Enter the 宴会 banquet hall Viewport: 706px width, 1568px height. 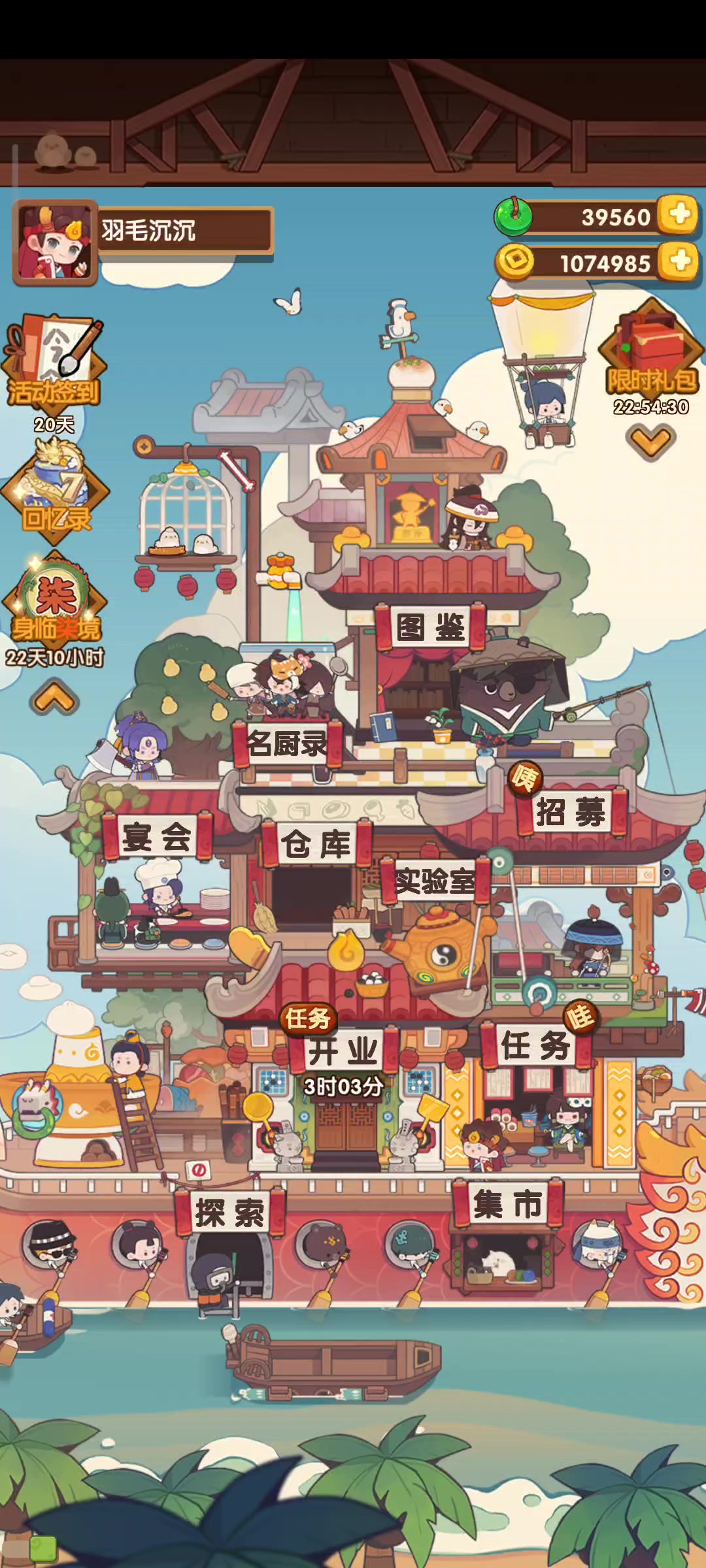pyautogui.click(x=158, y=837)
